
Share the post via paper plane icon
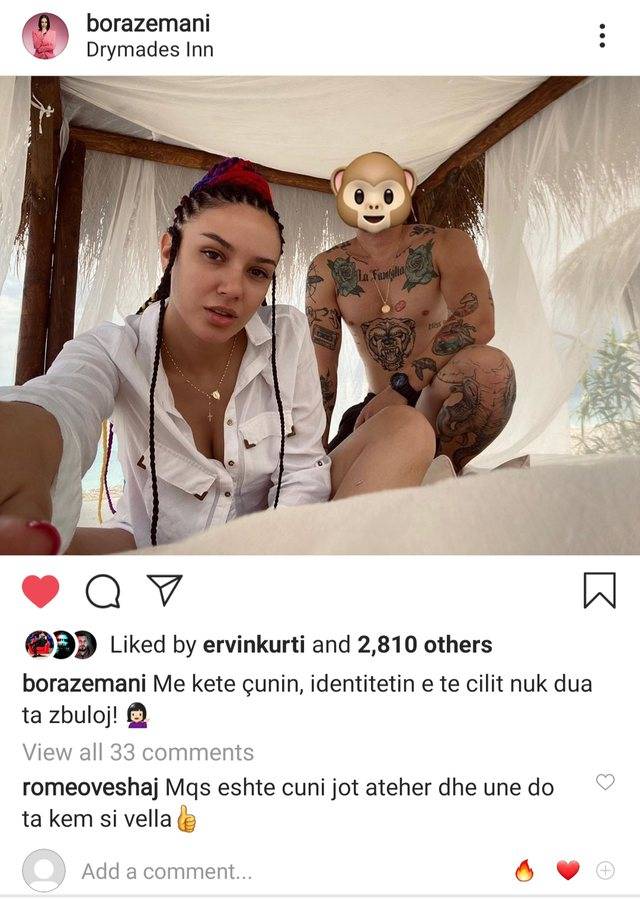163,591
